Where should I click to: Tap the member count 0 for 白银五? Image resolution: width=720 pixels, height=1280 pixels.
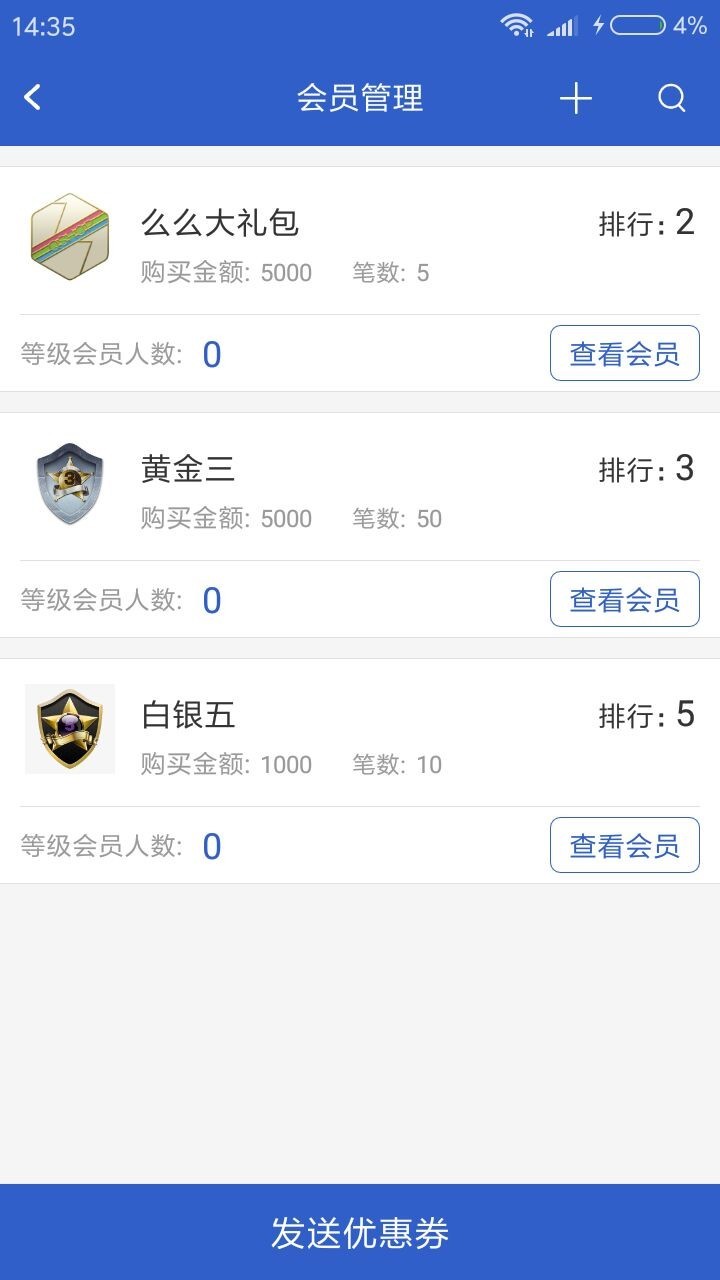pos(211,844)
